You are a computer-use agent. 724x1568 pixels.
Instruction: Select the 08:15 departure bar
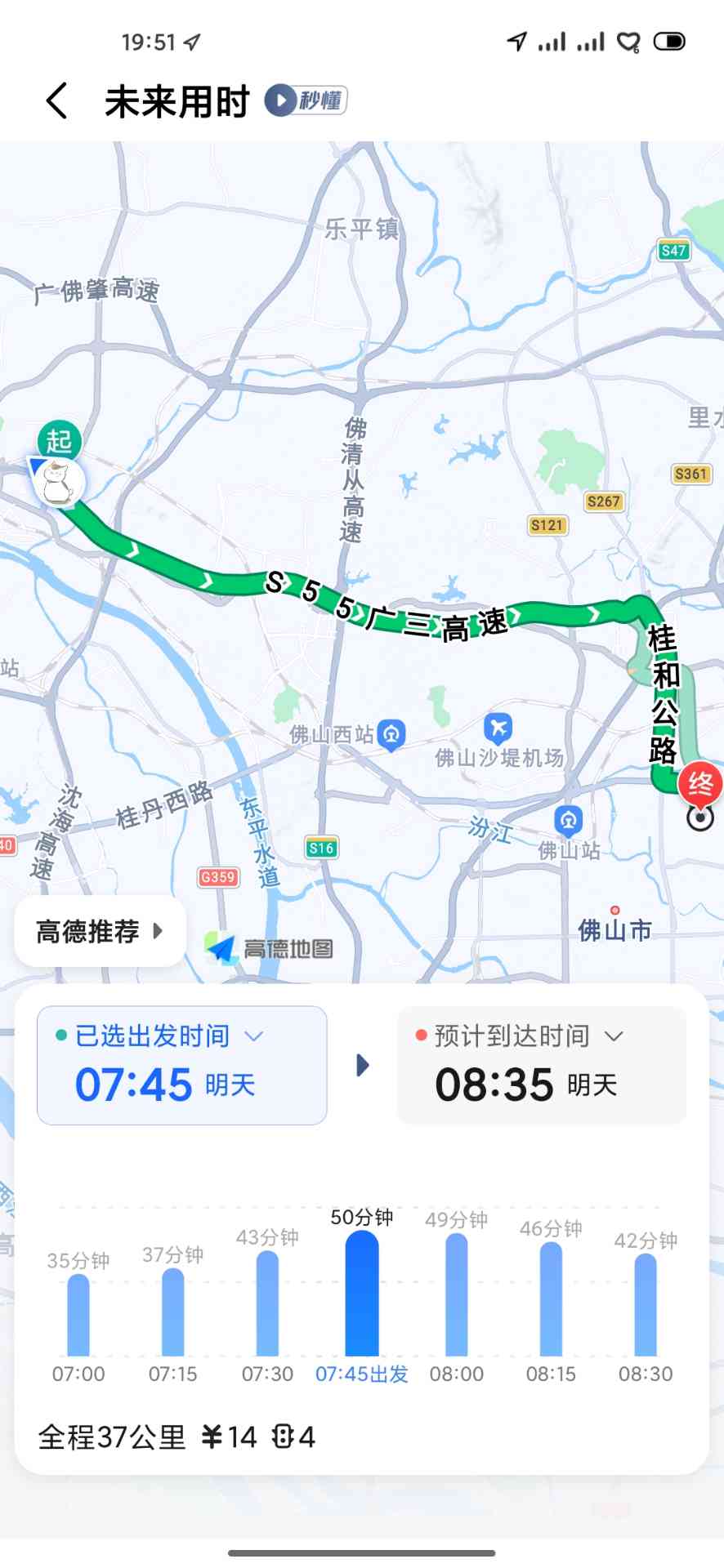pyautogui.click(x=552, y=1298)
